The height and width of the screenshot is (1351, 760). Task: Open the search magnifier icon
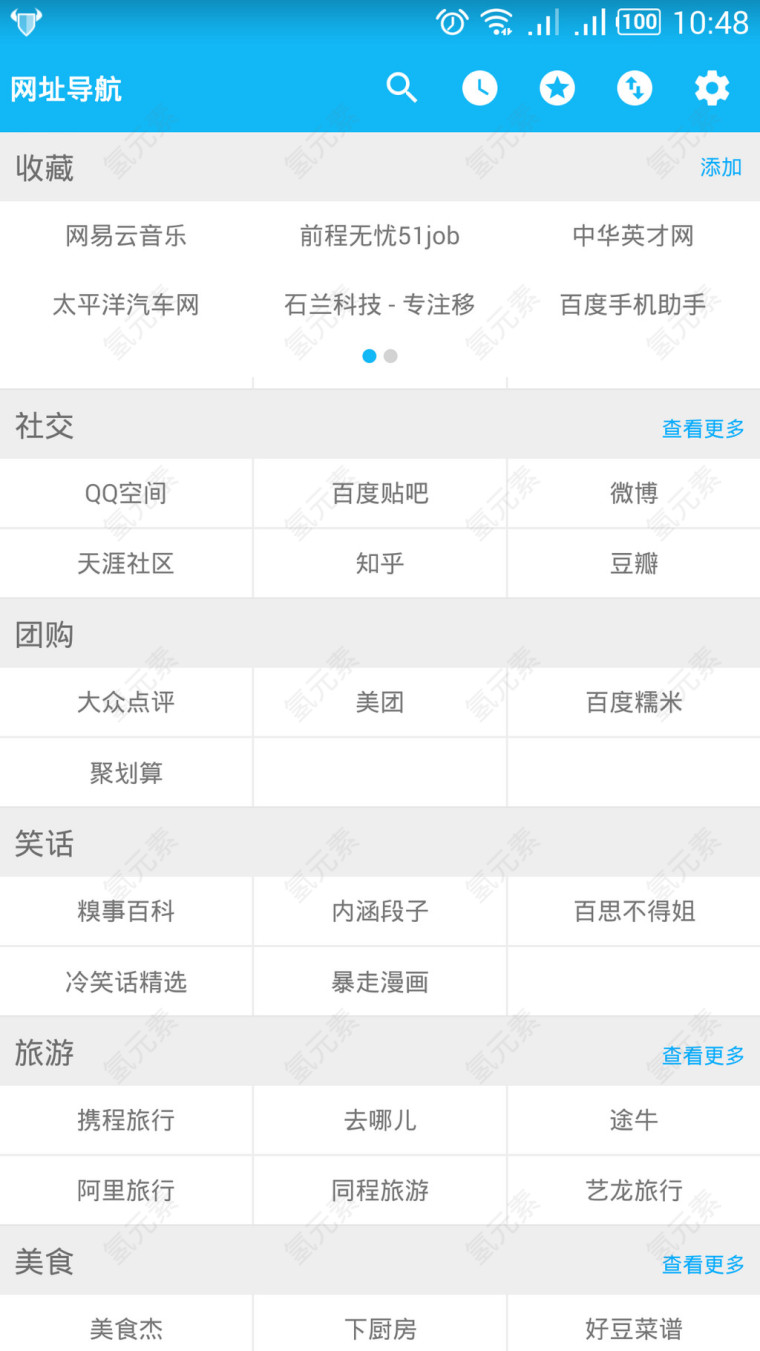[402, 88]
